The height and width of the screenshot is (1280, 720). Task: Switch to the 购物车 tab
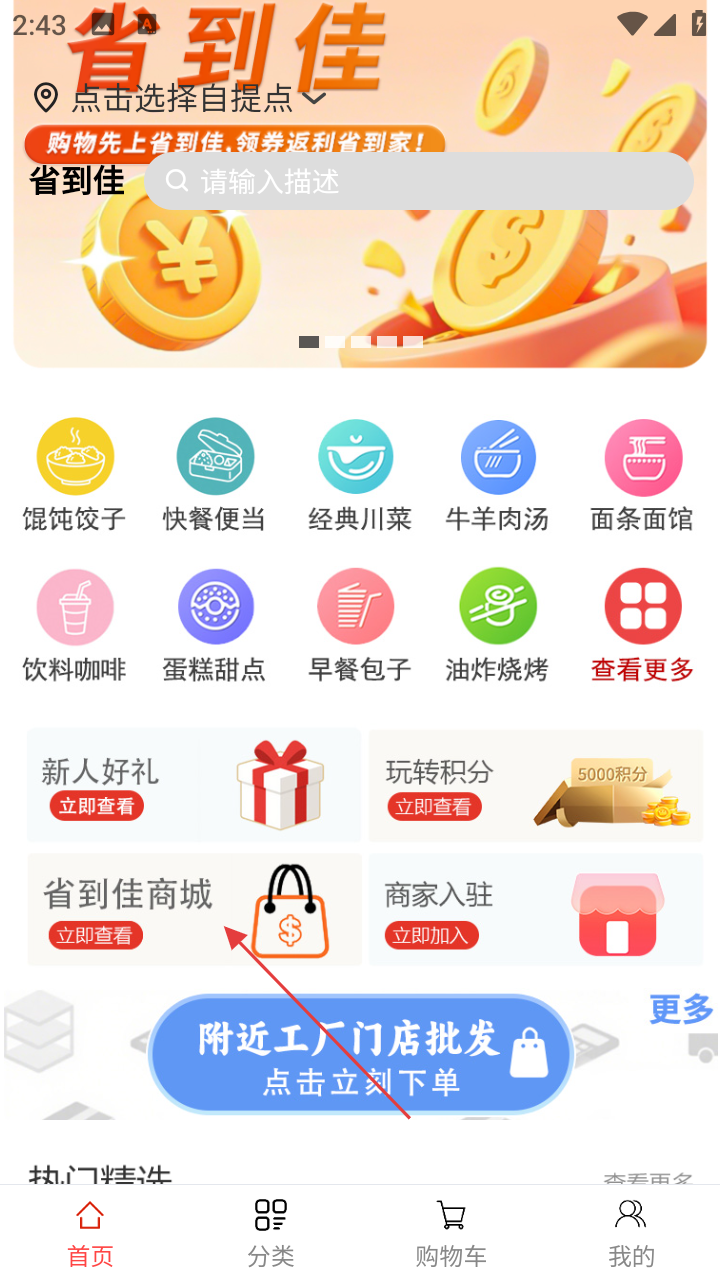click(451, 1233)
